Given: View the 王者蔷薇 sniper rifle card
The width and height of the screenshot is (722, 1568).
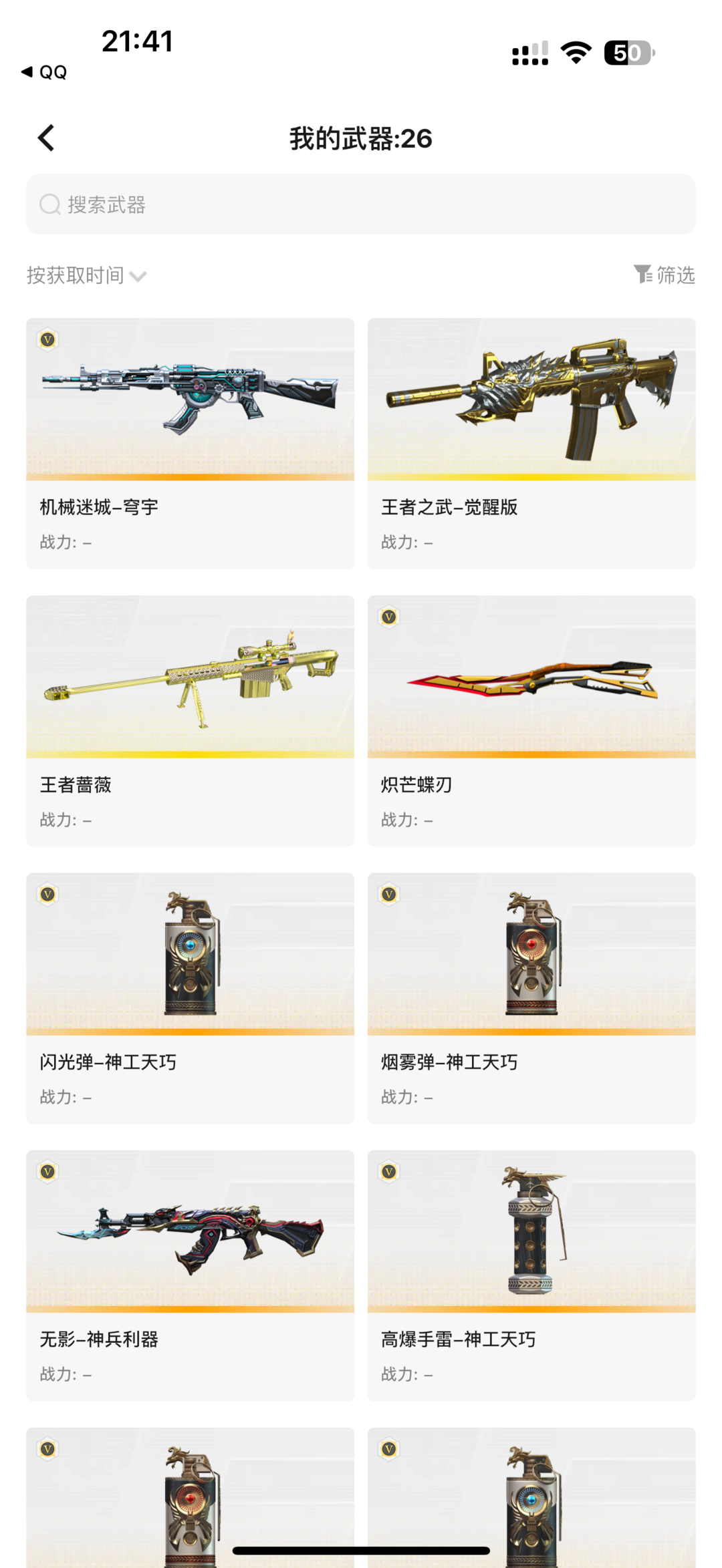Looking at the screenshot, I should [x=191, y=721].
